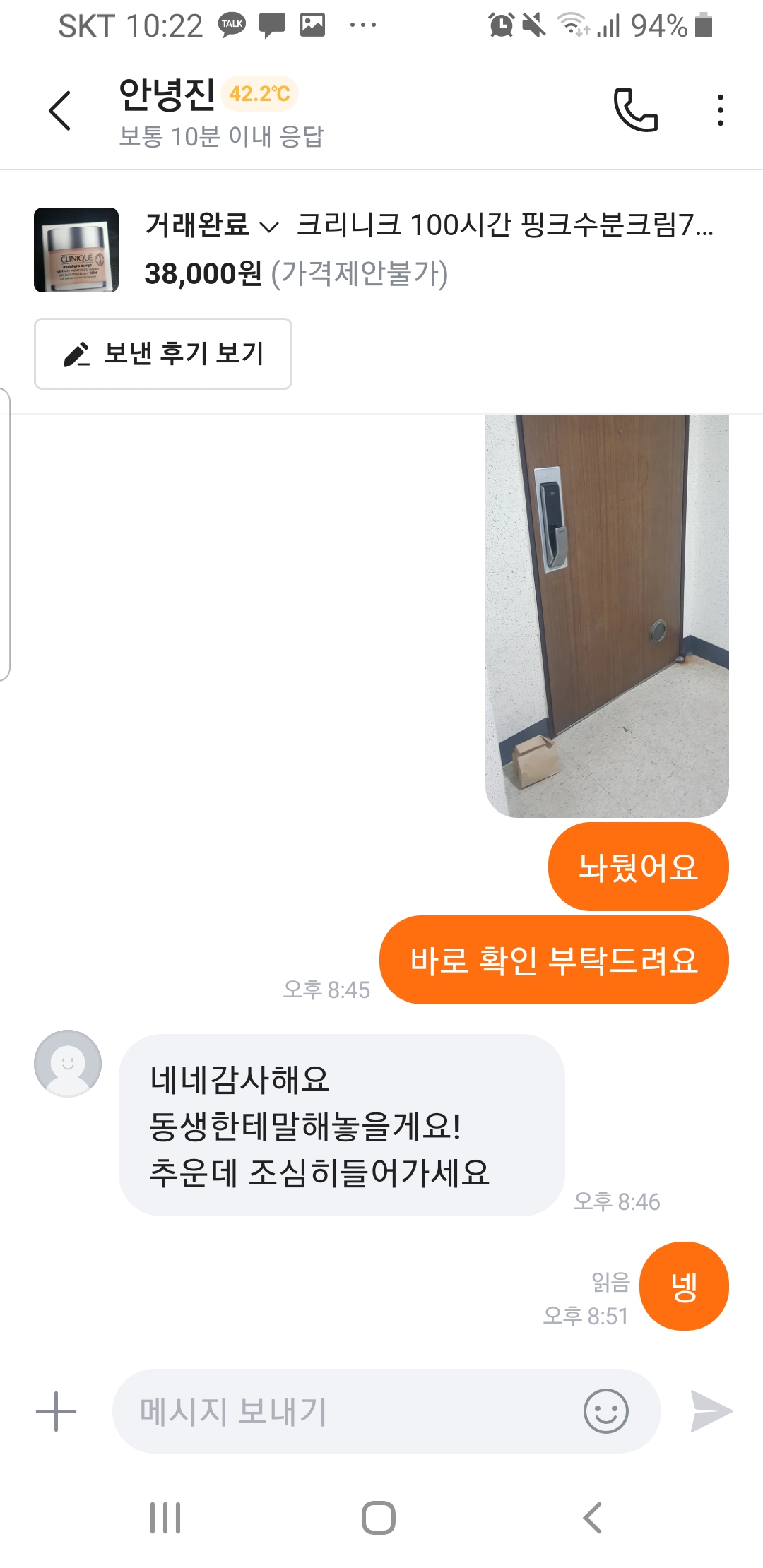Tap the 보낸 후기 보기 button
The image size is (763, 1568).
click(x=163, y=354)
